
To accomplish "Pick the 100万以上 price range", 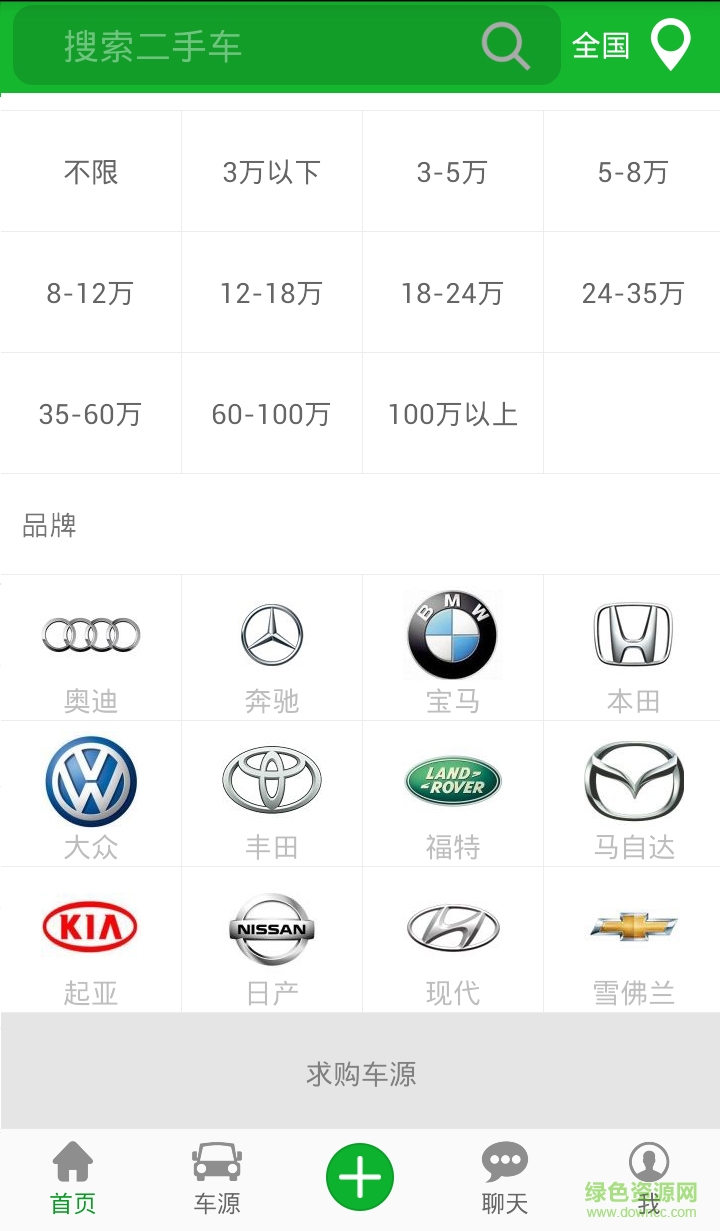I will 452,414.
